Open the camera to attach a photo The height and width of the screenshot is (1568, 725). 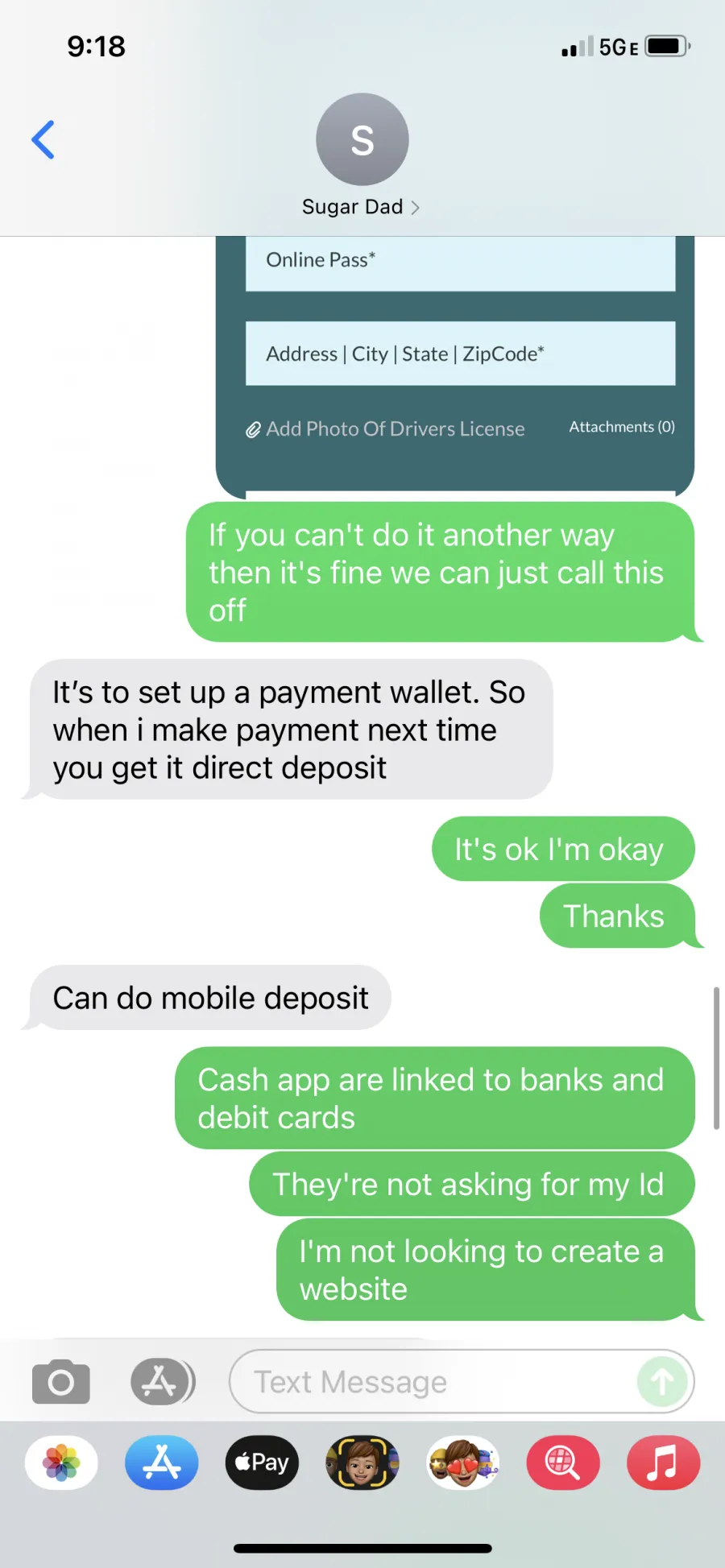(x=61, y=1382)
